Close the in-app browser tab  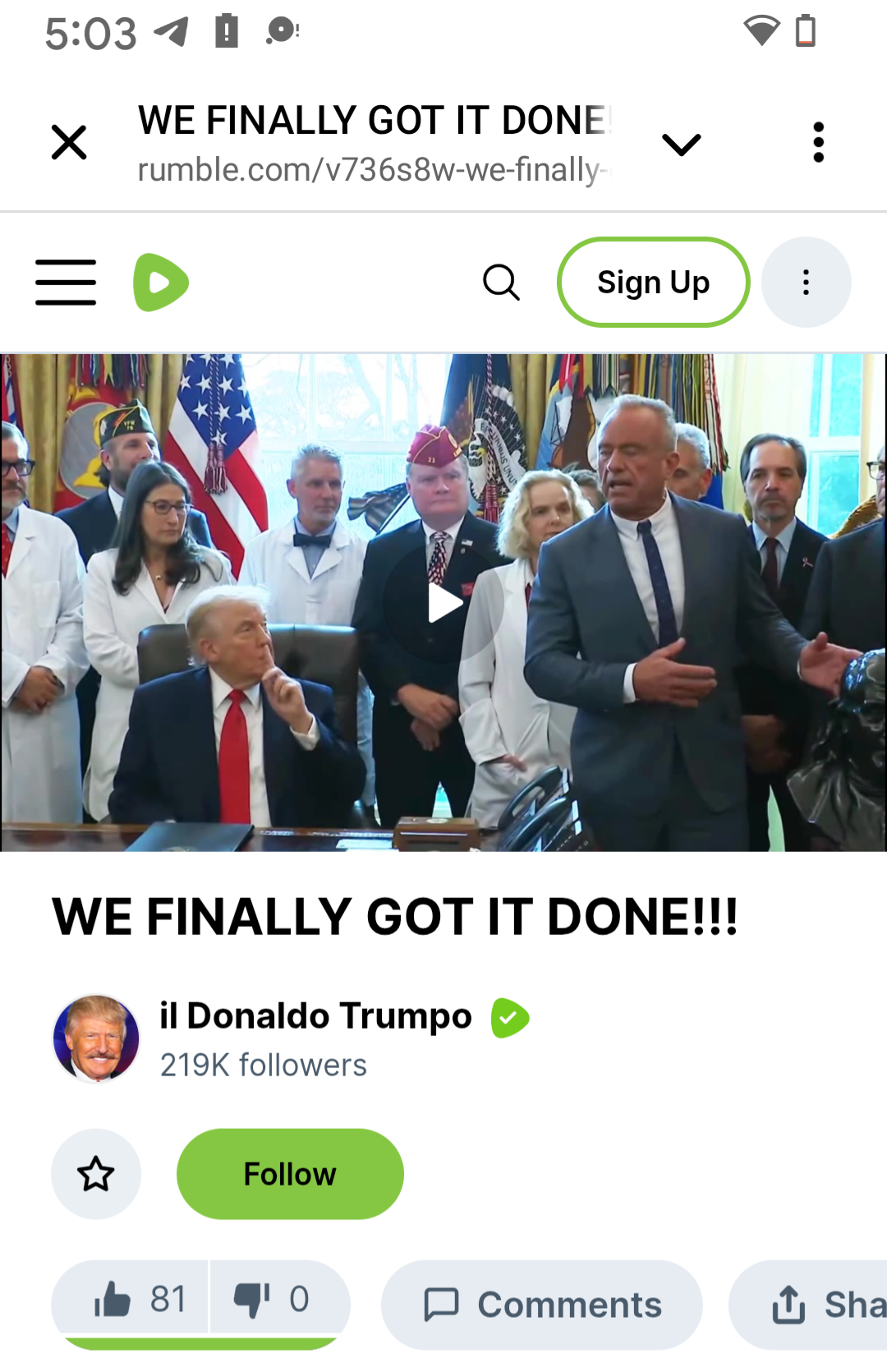pyautogui.click(x=69, y=142)
